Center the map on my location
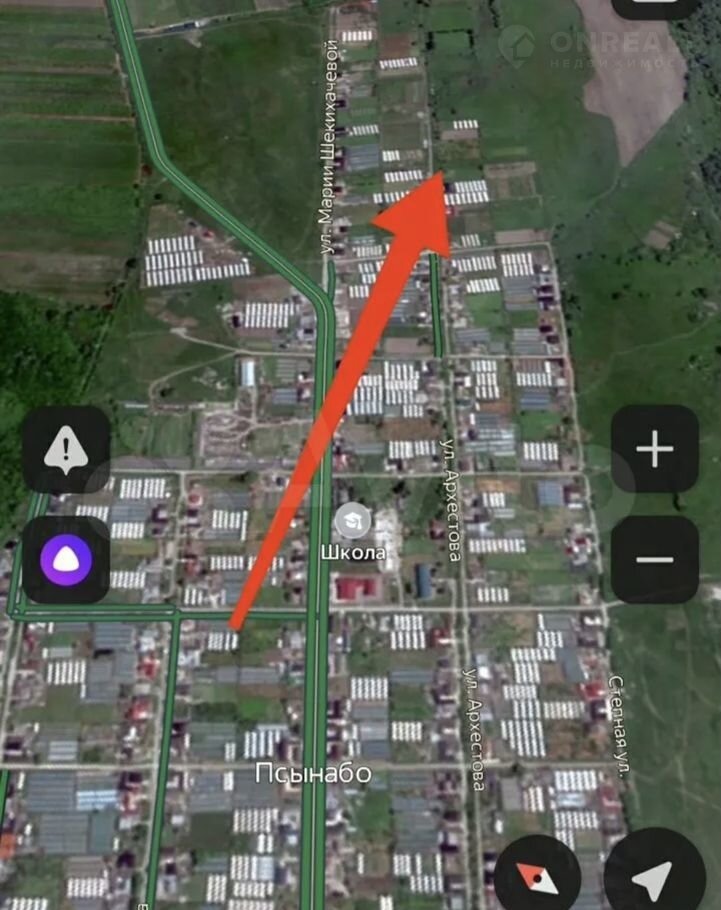Image resolution: width=721 pixels, height=910 pixels. click(x=655, y=878)
